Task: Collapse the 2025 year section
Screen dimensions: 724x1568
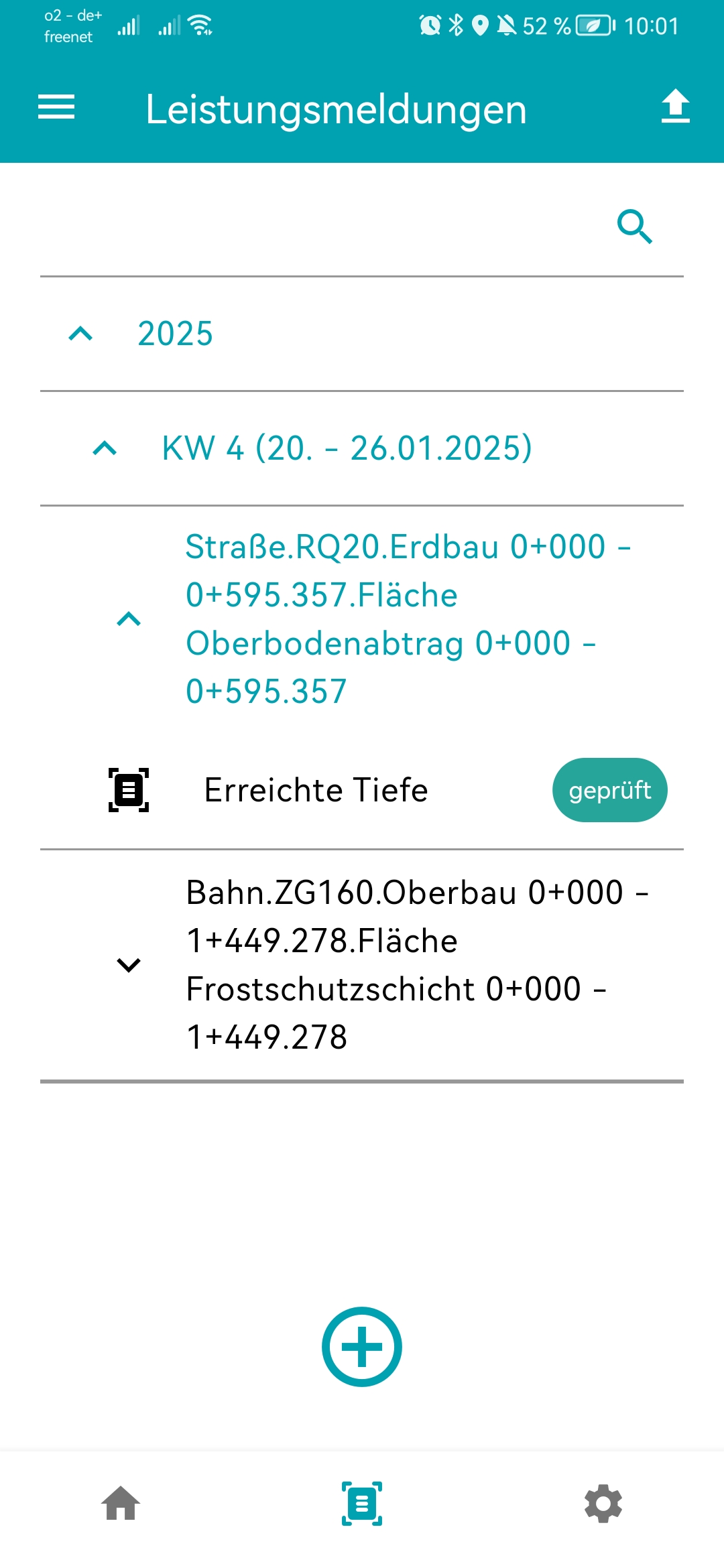Action: coord(81,334)
